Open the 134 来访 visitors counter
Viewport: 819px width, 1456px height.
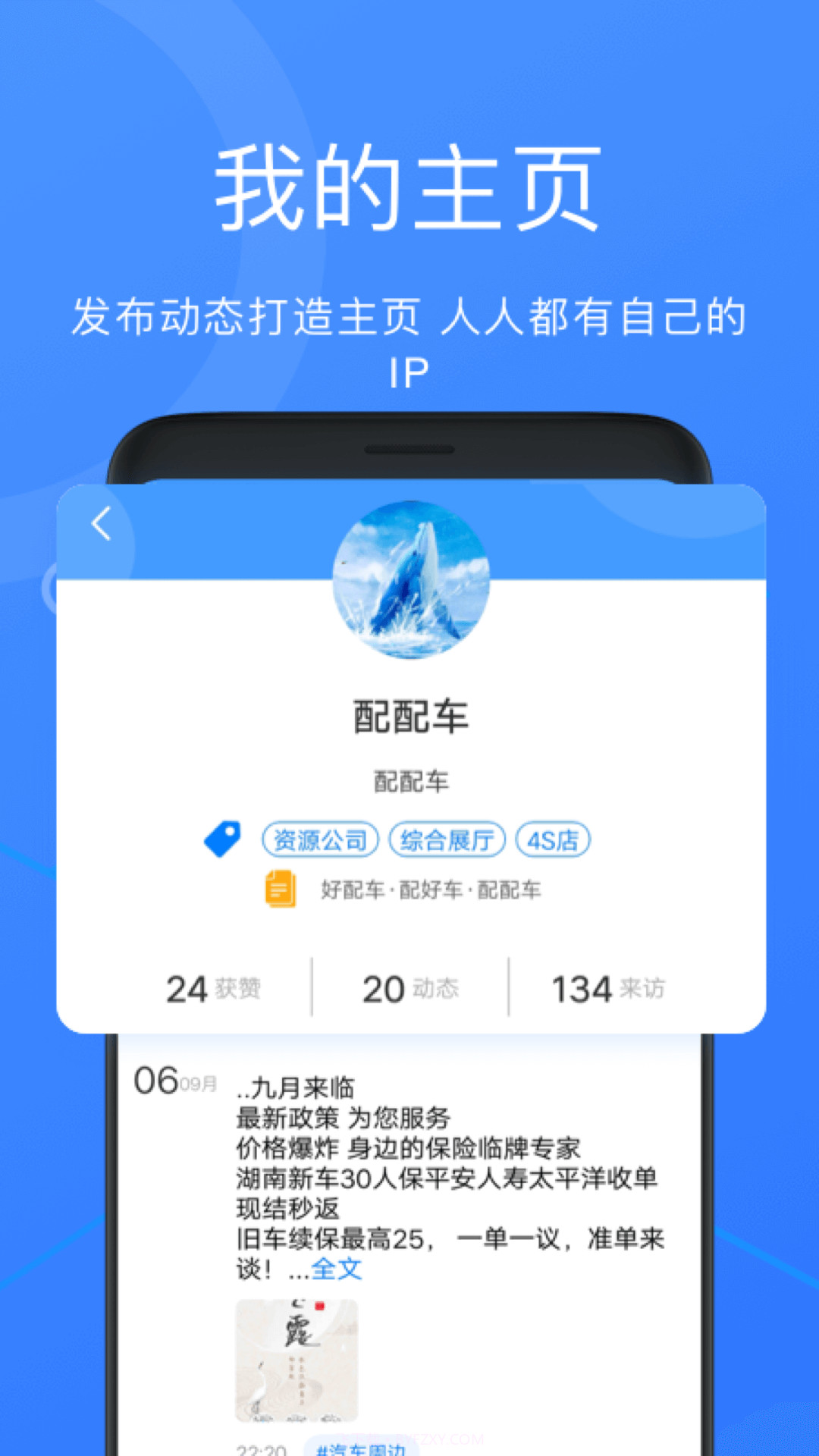click(x=609, y=987)
